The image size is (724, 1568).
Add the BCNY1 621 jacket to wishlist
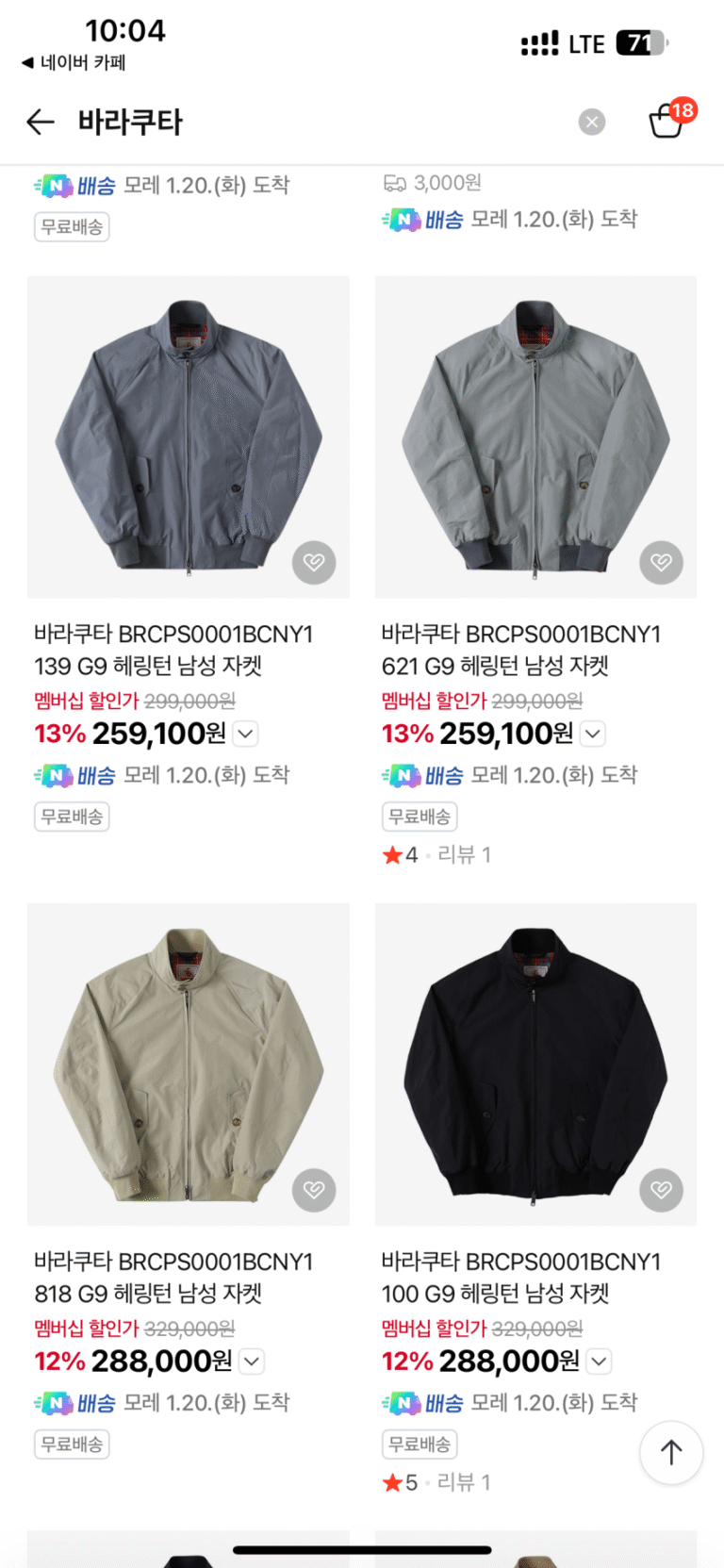coord(662,563)
